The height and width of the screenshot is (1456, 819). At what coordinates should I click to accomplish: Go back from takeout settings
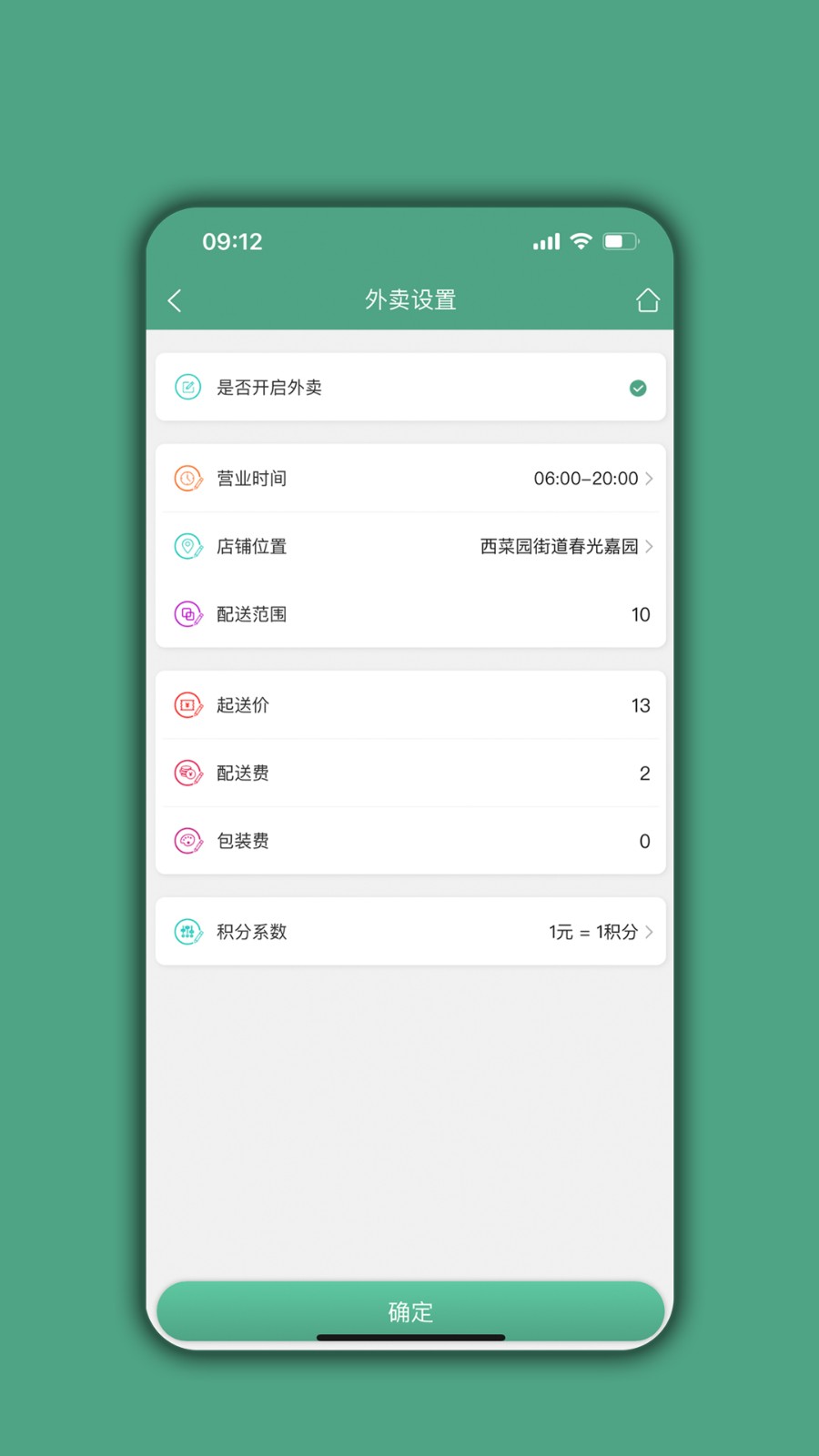point(176,300)
